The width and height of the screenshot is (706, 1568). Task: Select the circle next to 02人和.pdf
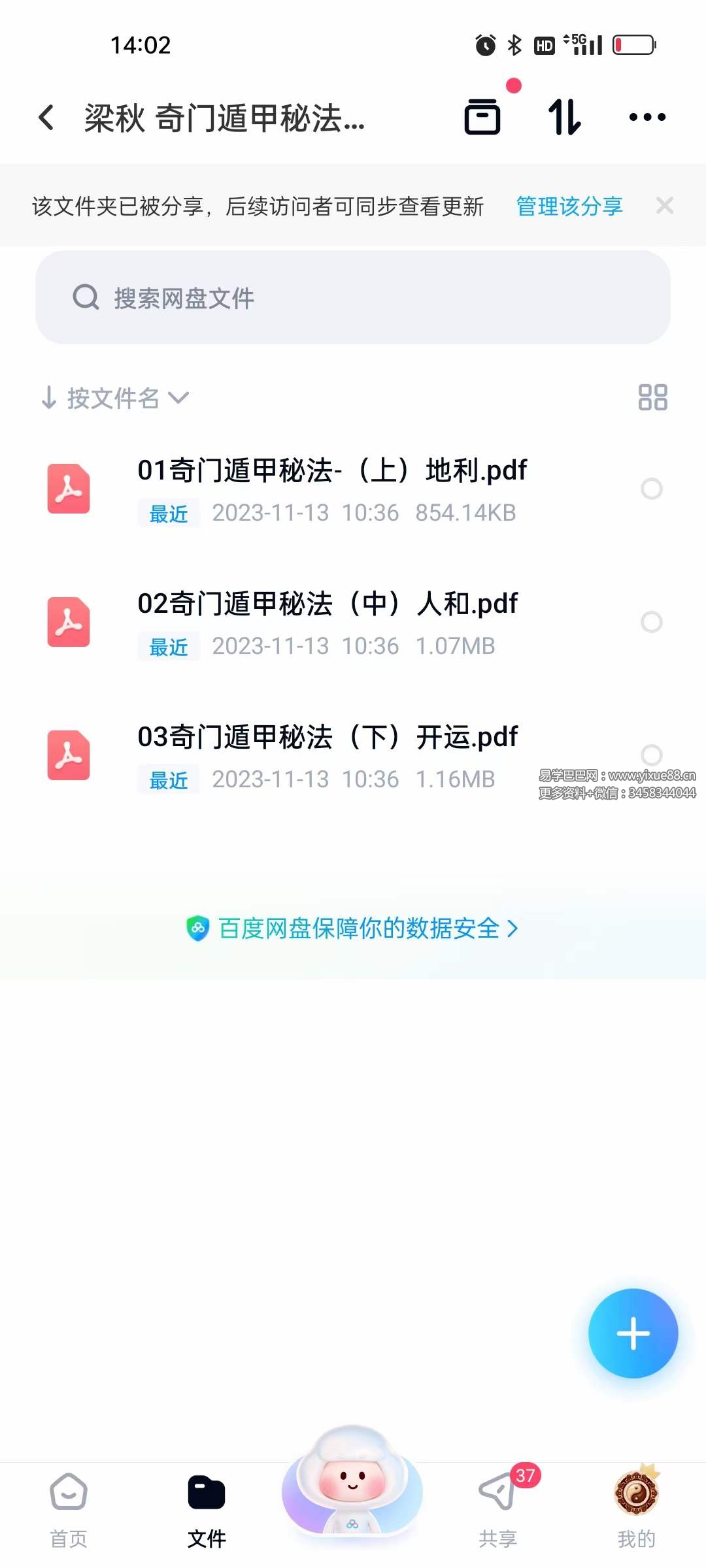tap(652, 622)
